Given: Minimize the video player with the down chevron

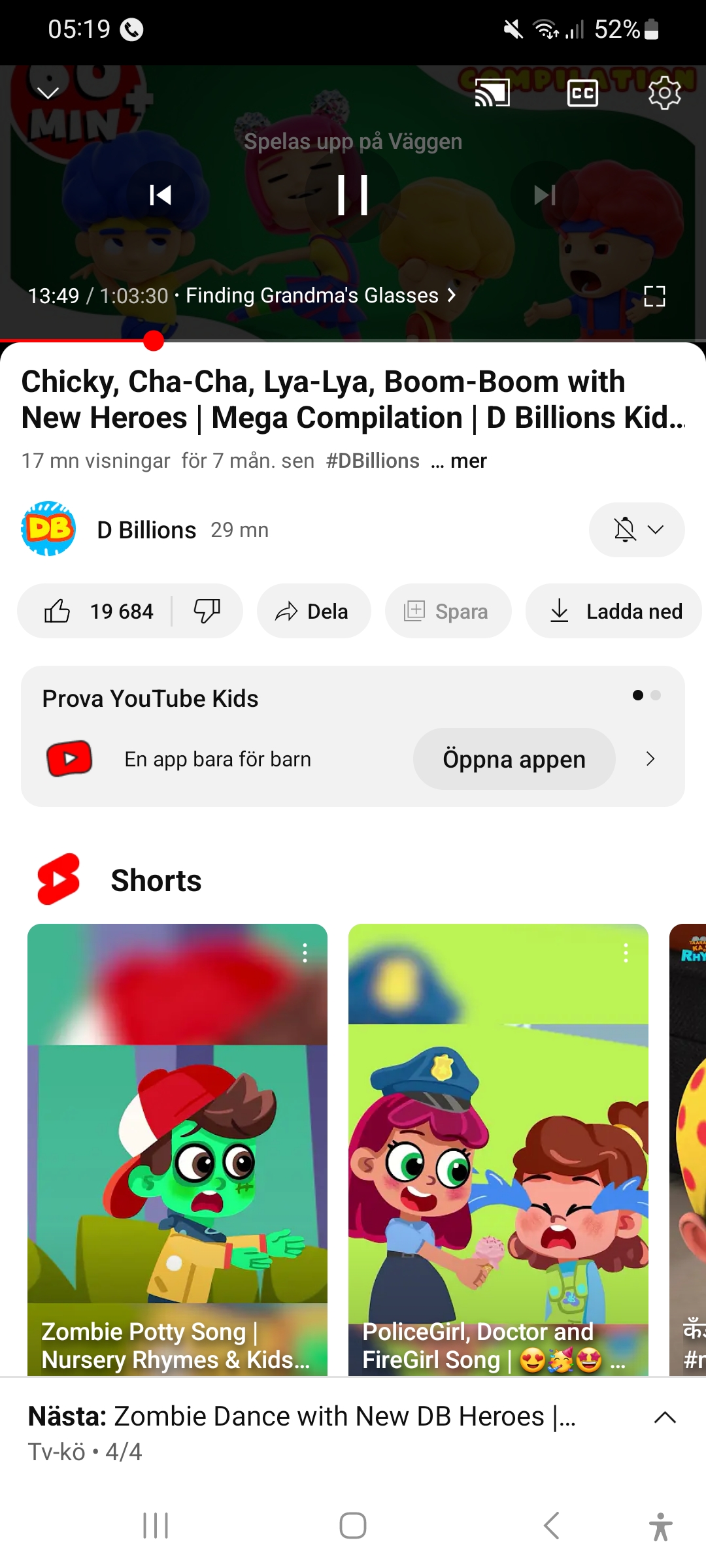Looking at the screenshot, I should pyautogui.click(x=48, y=93).
